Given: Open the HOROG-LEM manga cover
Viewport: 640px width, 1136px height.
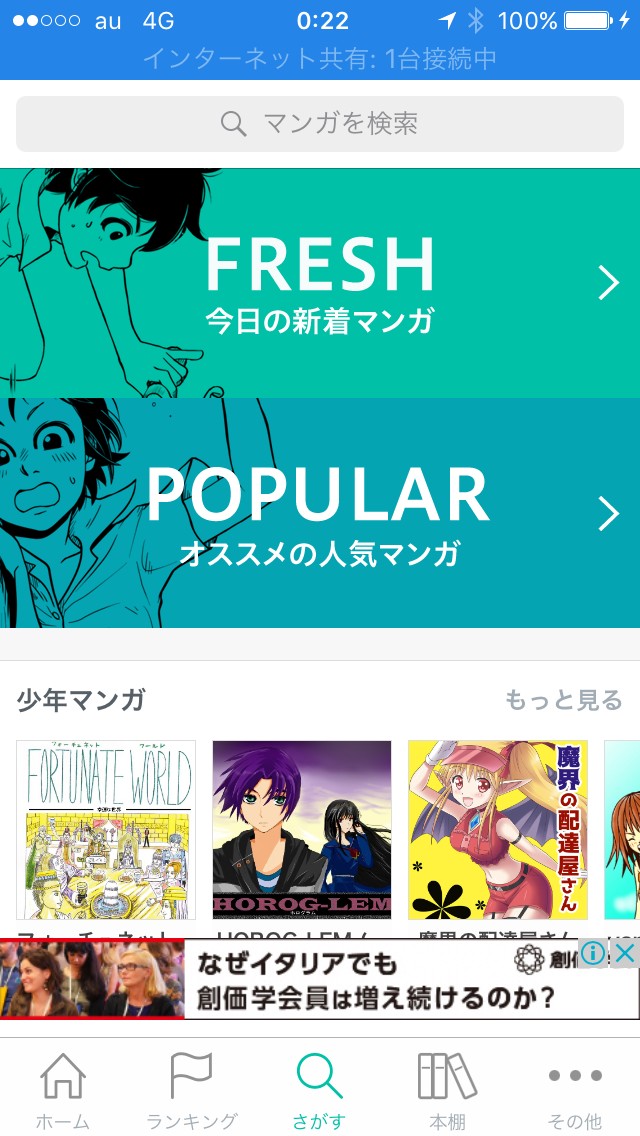Looking at the screenshot, I should [302, 829].
